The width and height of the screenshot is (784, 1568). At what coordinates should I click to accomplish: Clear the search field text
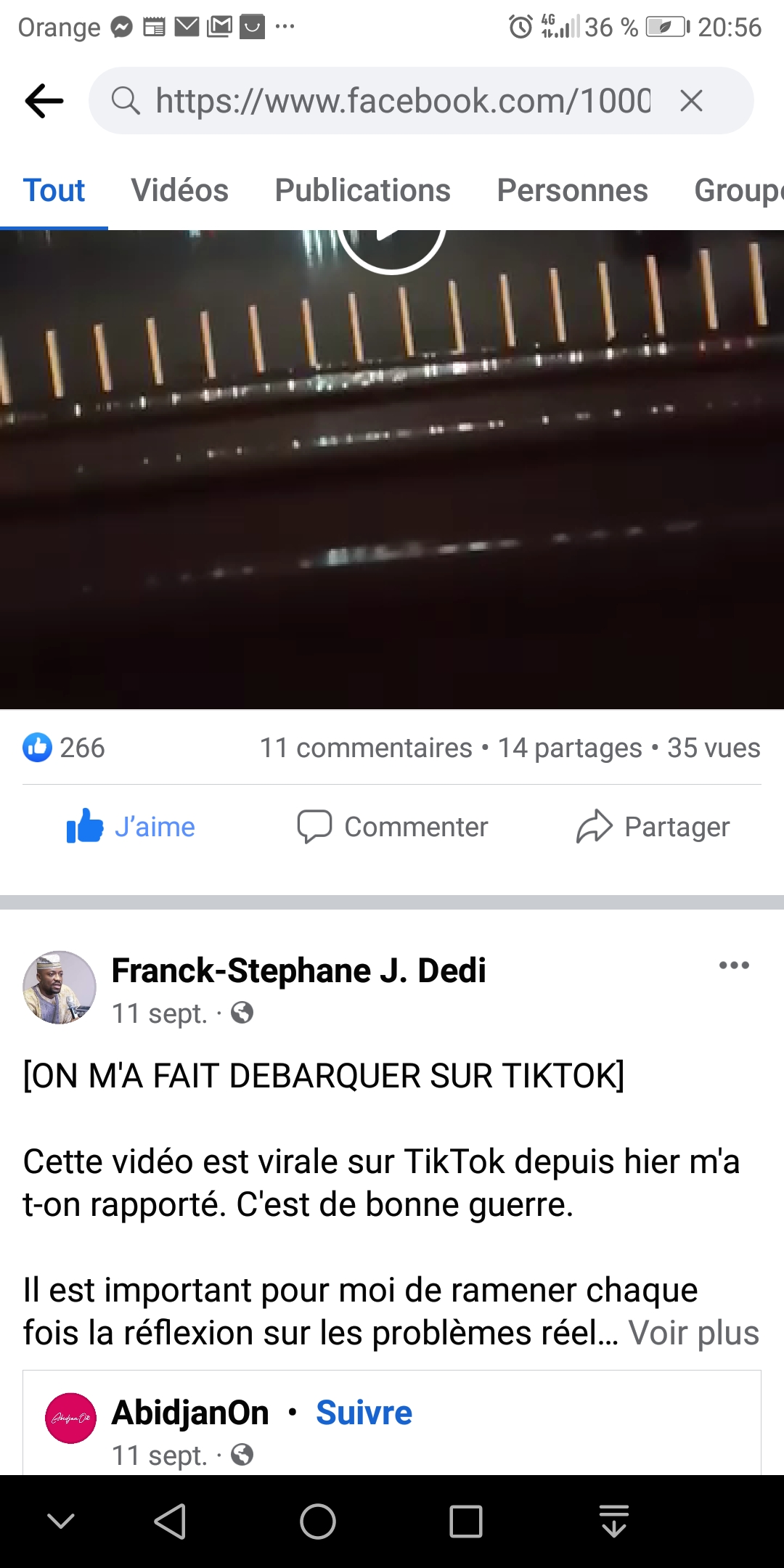(691, 101)
